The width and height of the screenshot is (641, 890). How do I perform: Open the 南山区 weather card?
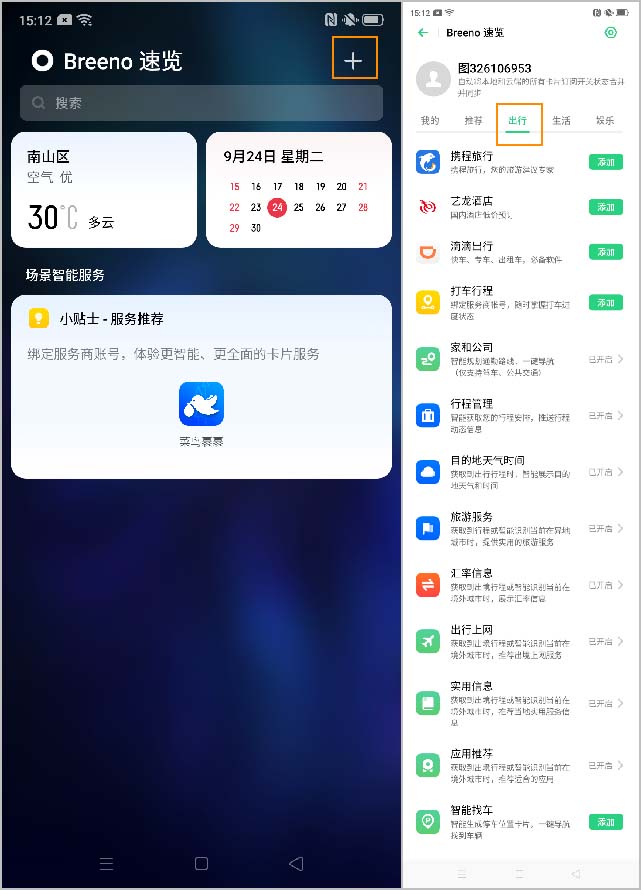(103, 189)
